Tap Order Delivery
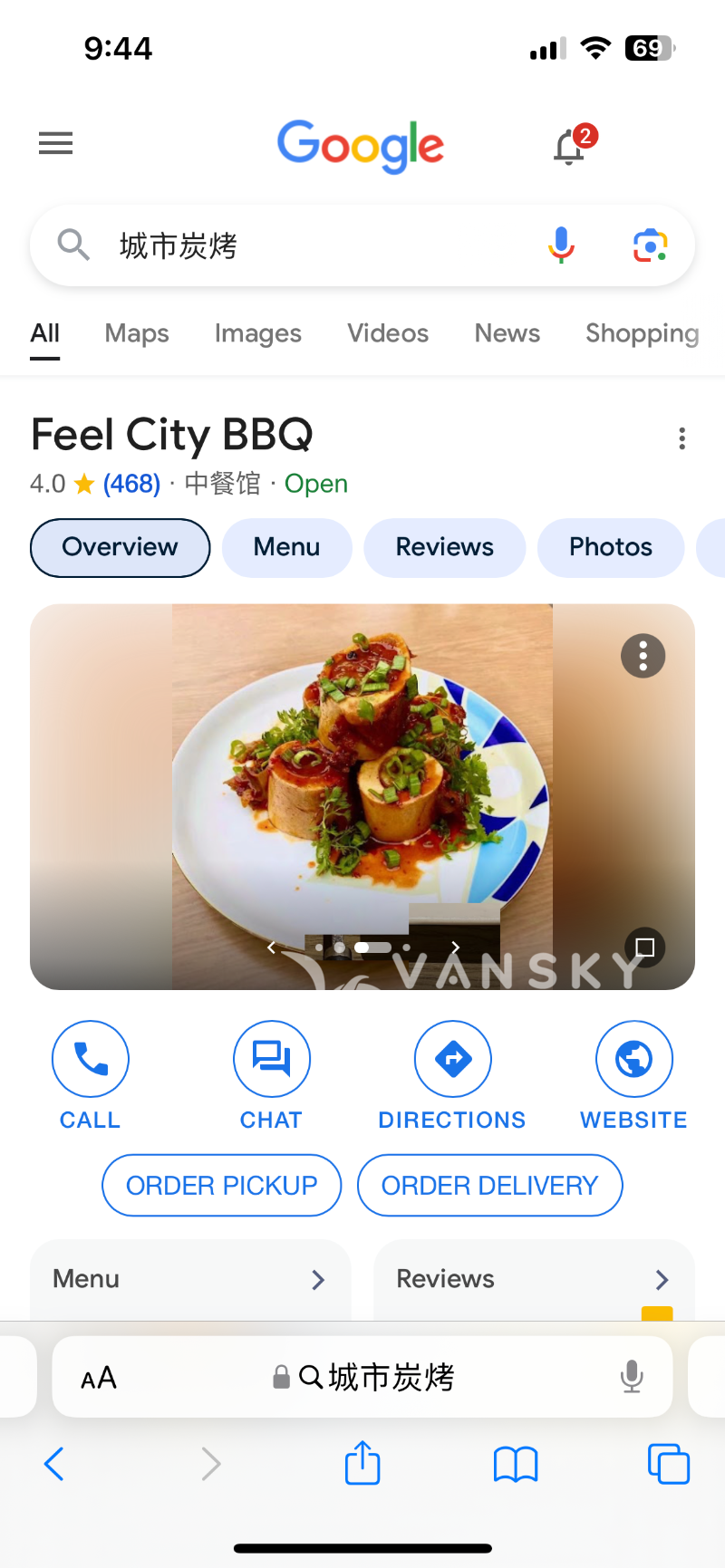Image resolution: width=725 pixels, height=1568 pixels. (489, 1185)
